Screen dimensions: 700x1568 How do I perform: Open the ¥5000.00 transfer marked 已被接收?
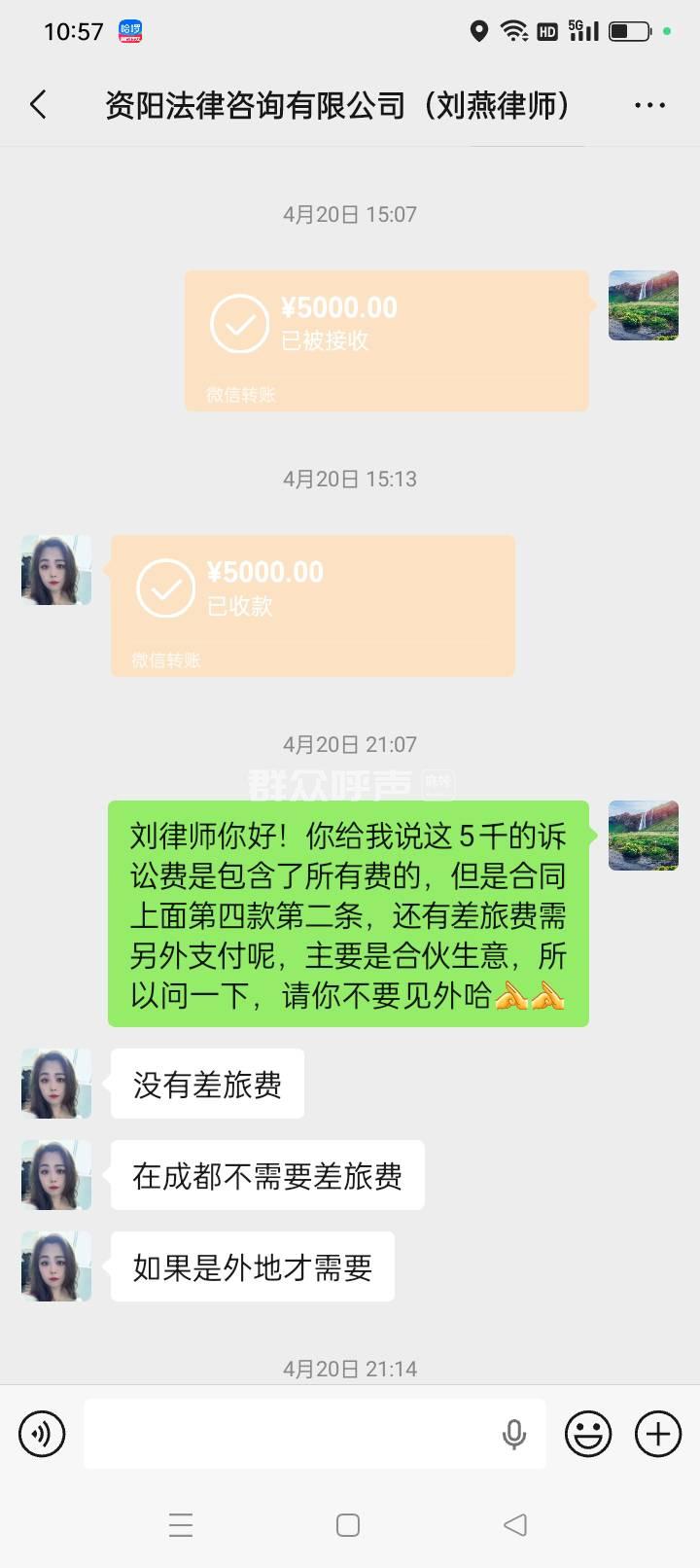(x=386, y=340)
